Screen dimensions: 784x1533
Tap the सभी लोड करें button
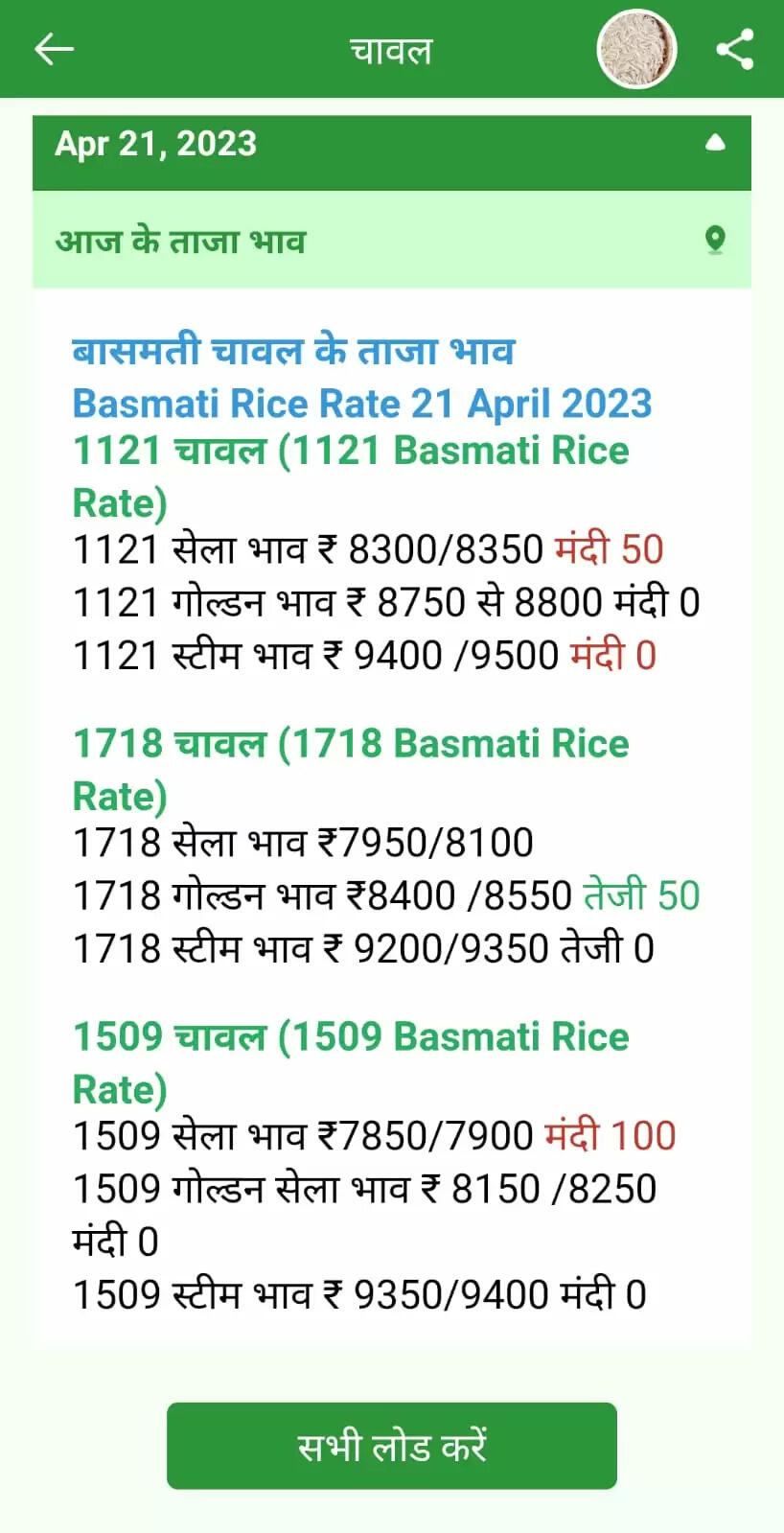tap(392, 1446)
